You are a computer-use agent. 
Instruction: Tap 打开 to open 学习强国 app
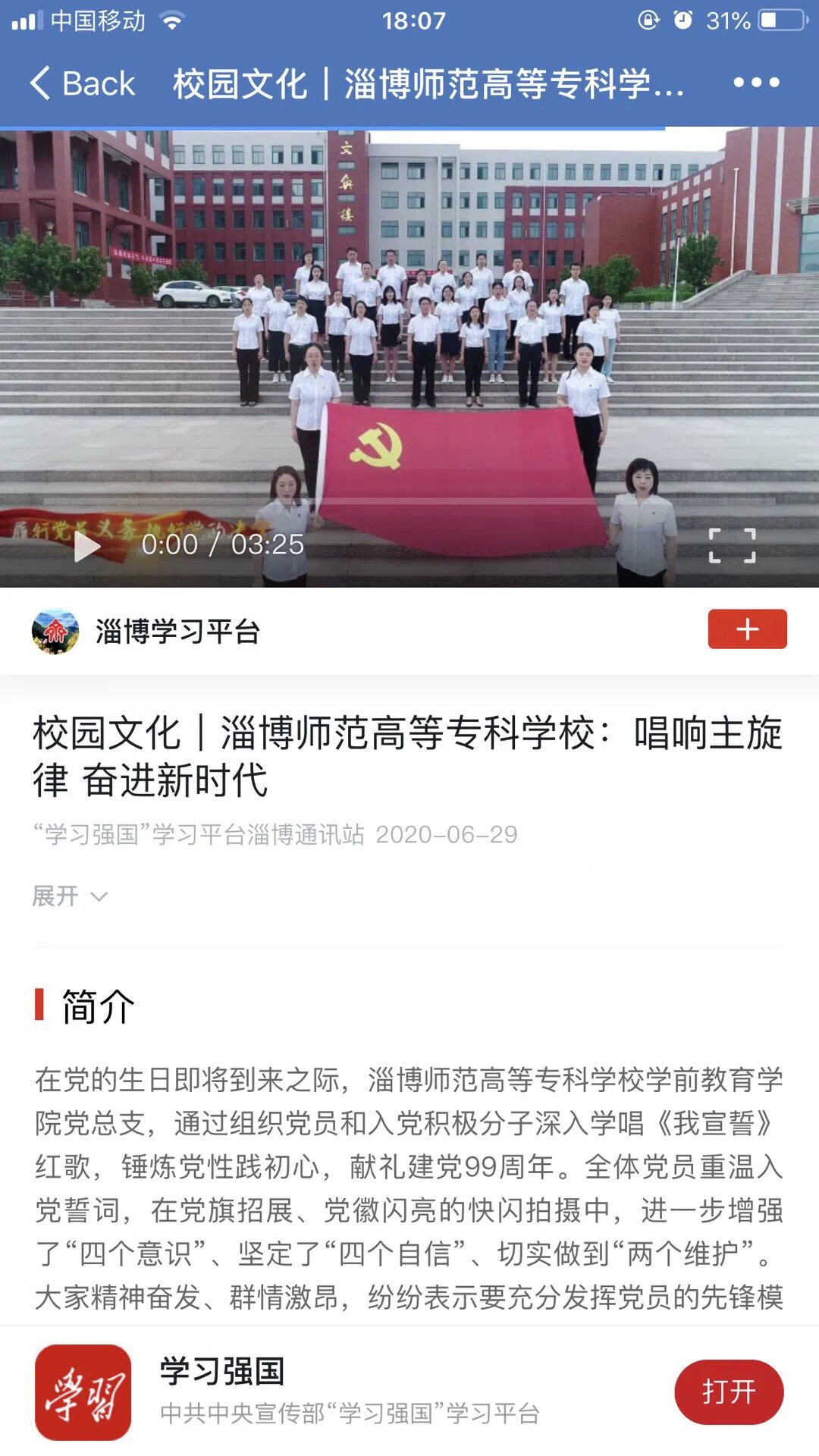pos(728,1392)
